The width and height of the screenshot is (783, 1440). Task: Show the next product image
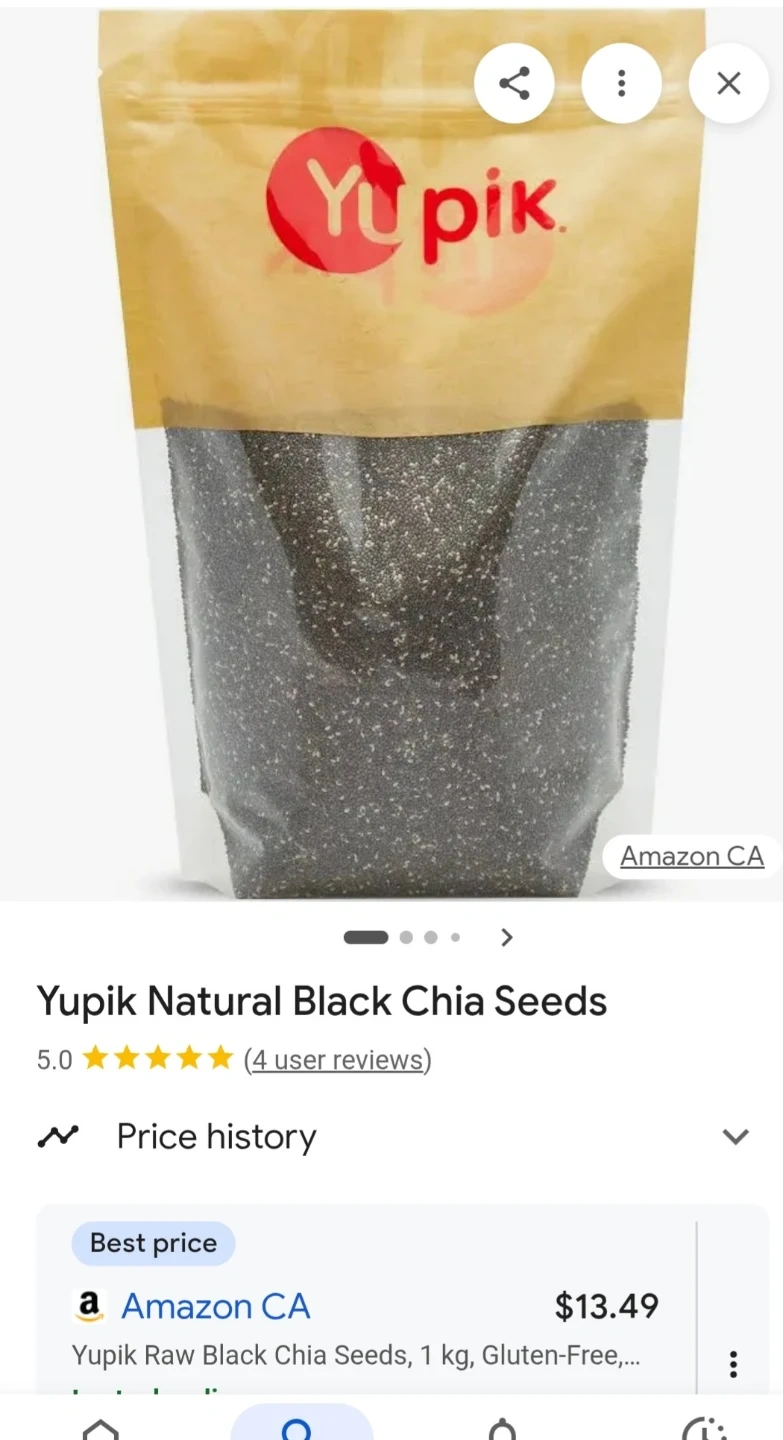coord(507,937)
